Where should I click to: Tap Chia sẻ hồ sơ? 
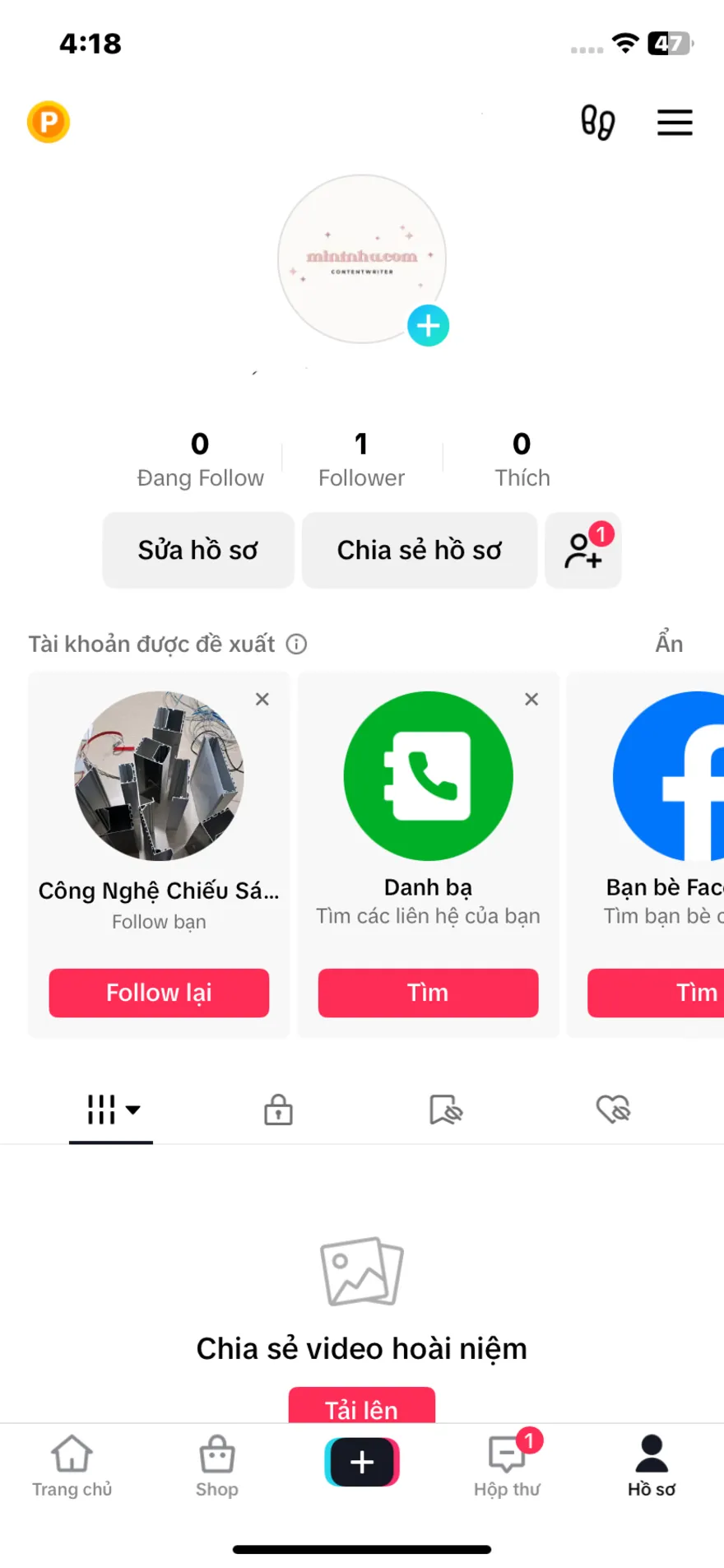[419, 550]
